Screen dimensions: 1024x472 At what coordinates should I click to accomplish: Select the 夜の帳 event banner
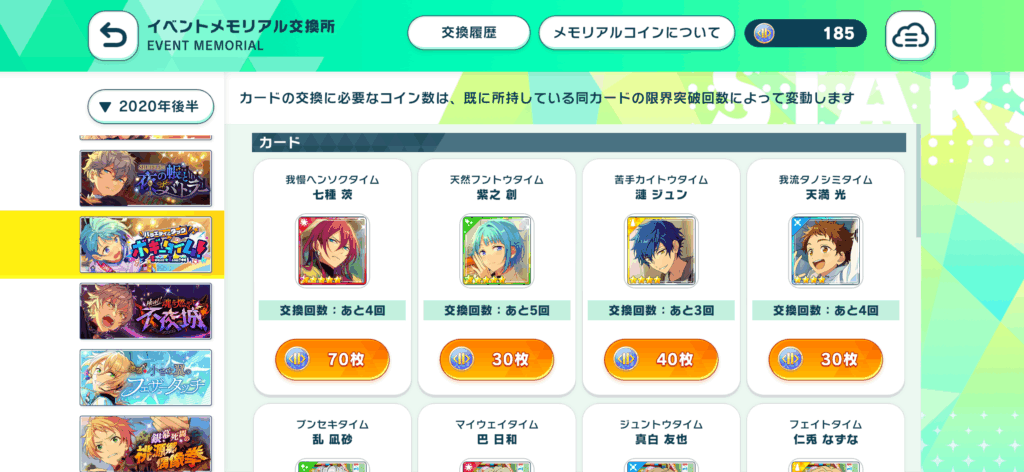click(146, 179)
